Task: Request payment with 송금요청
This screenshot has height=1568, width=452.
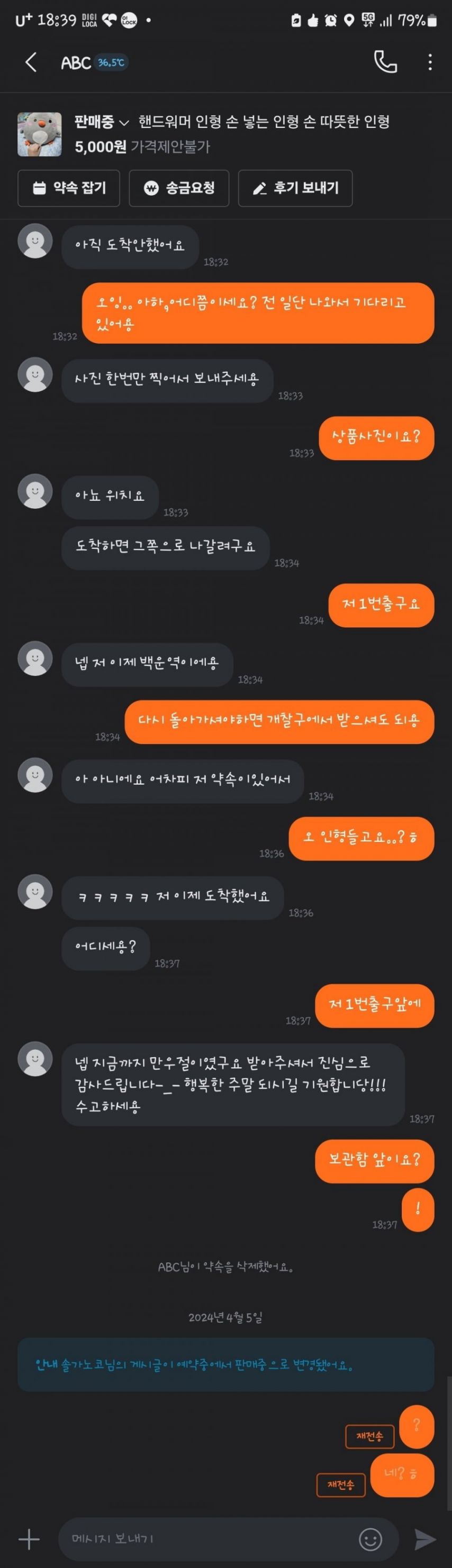Action: click(x=179, y=188)
